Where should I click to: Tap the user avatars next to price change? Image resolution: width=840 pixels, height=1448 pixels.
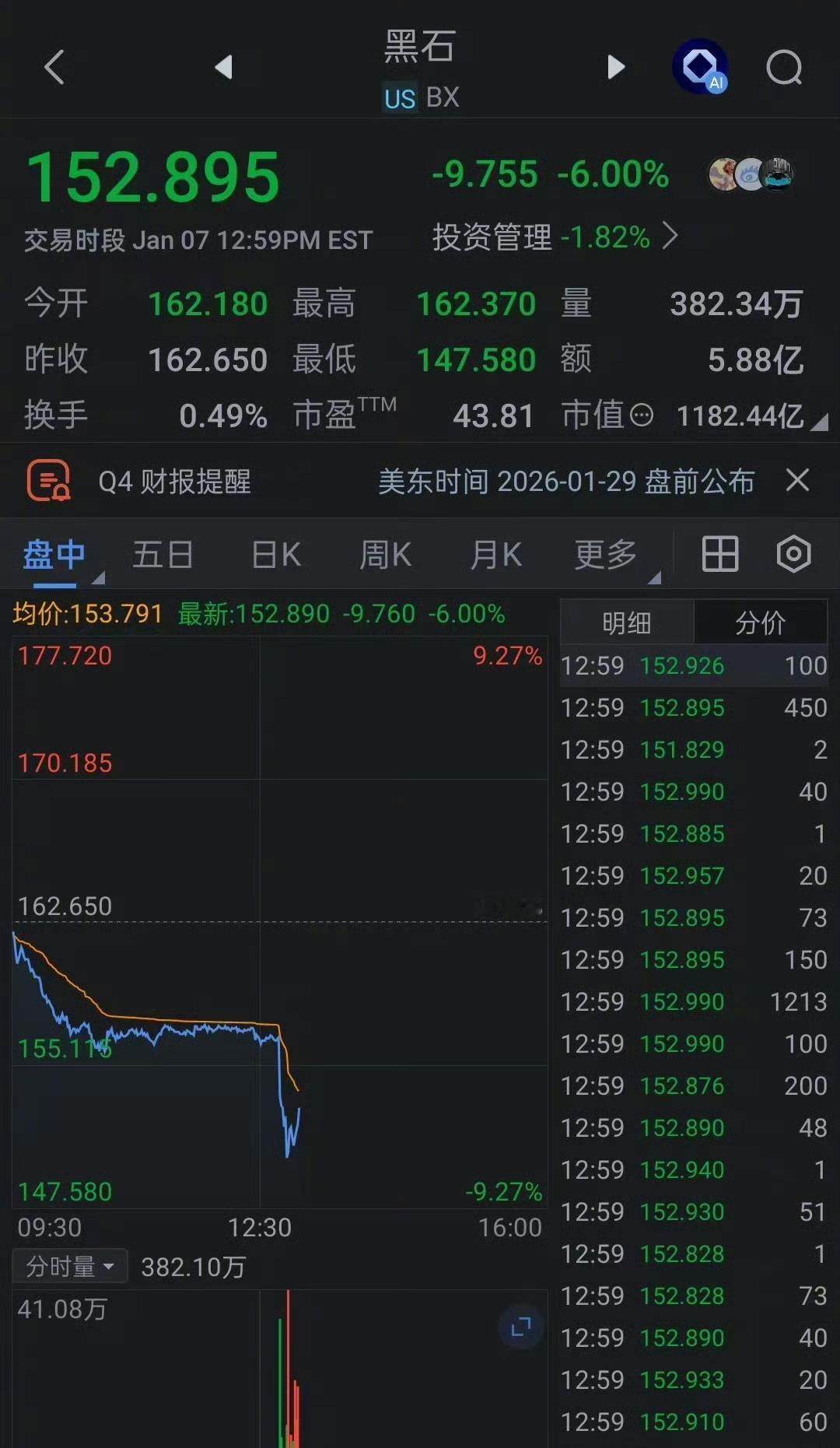tap(749, 174)
